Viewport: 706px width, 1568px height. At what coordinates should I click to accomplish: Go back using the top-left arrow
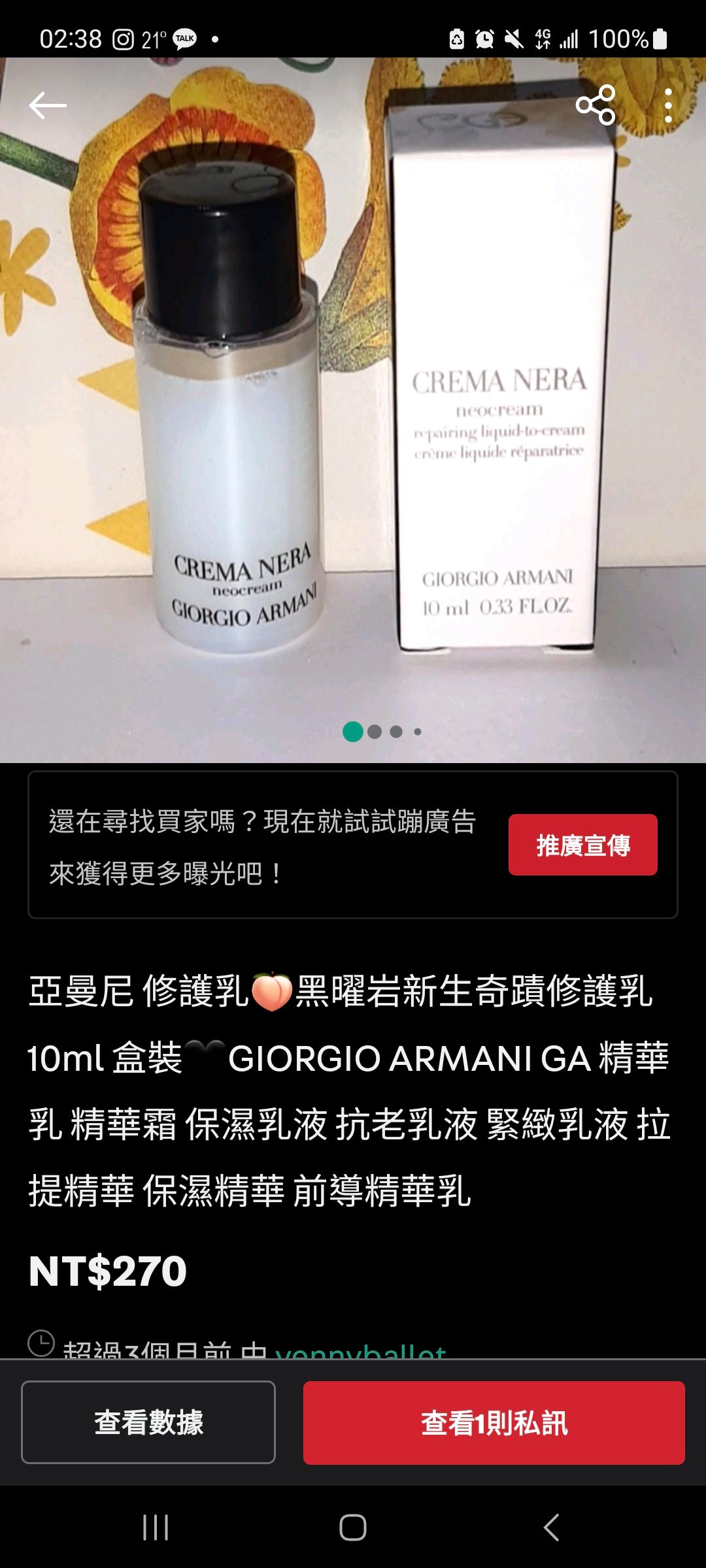[x=48, y=105]
